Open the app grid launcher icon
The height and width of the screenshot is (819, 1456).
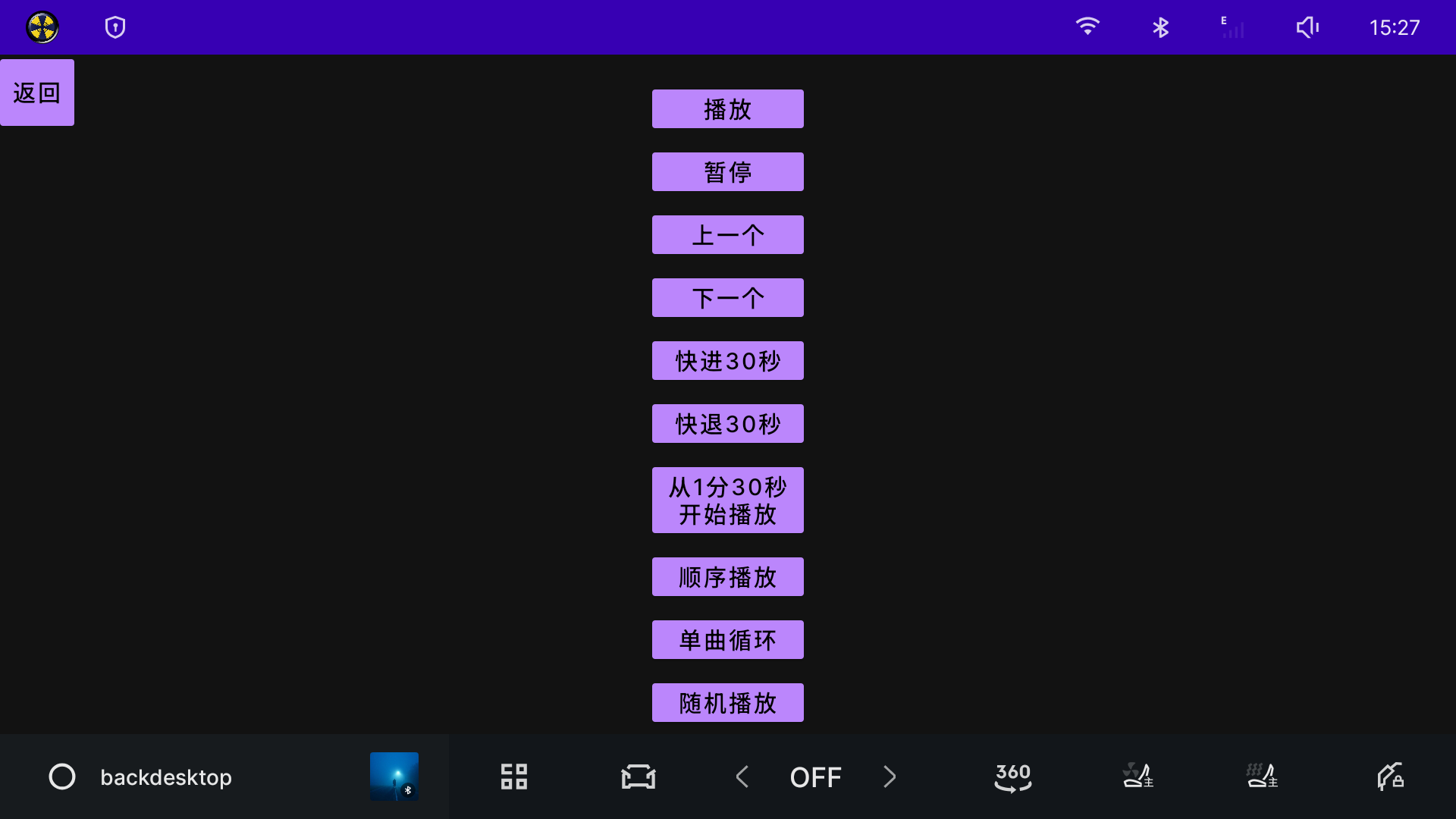514,777
